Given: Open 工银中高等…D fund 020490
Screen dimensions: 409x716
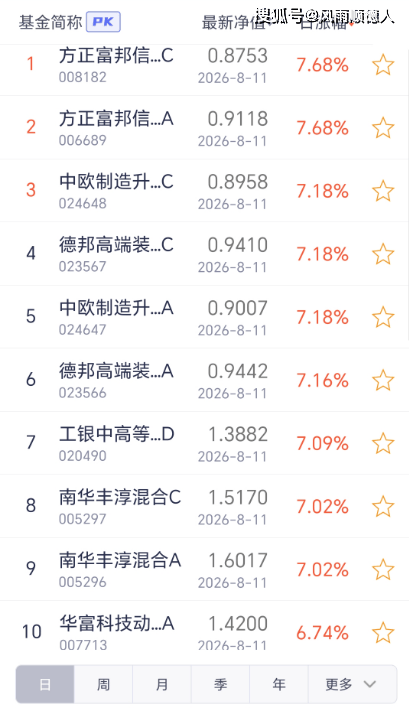Looking at the screenshot, I should (x=204, y=443).
